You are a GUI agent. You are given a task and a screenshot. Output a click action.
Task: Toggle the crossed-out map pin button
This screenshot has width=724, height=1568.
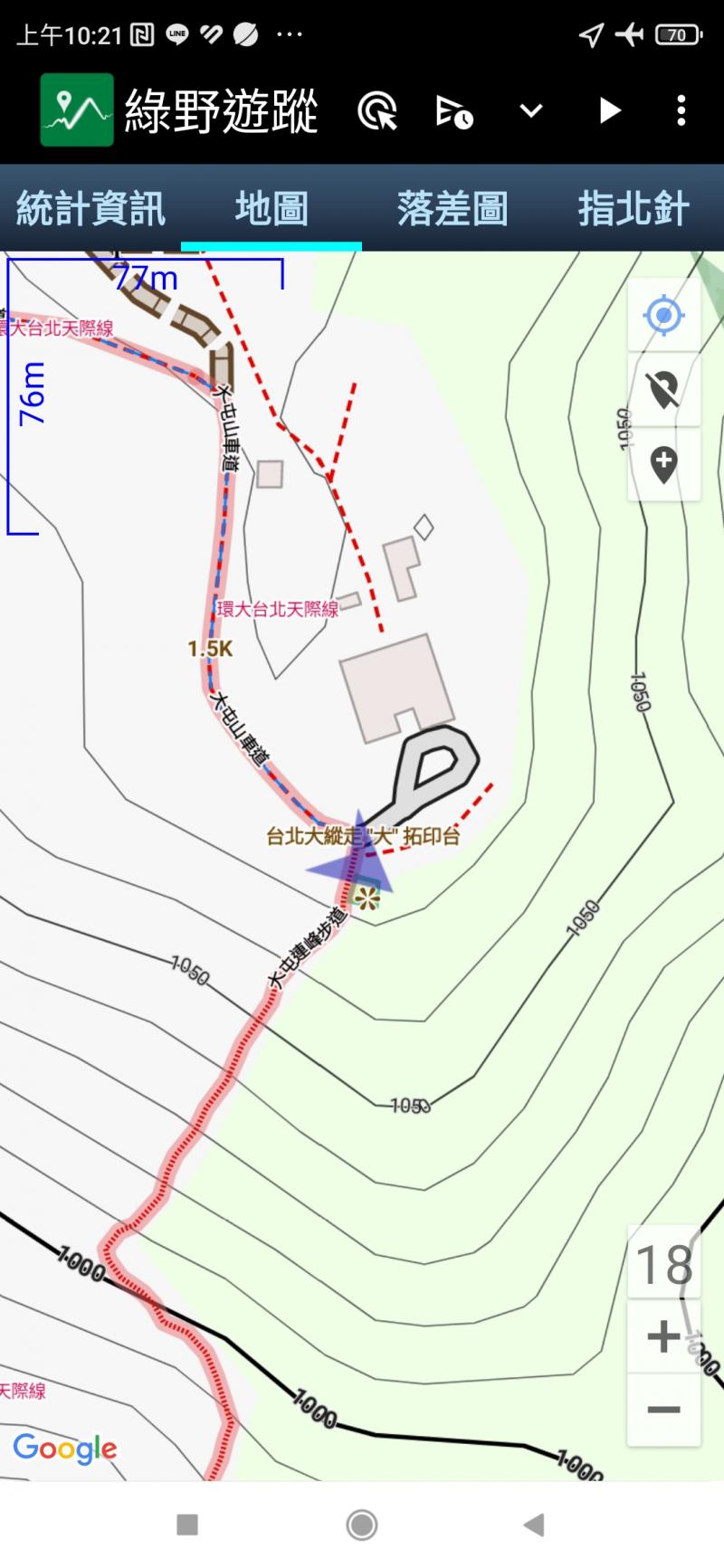tap(664, 390)
